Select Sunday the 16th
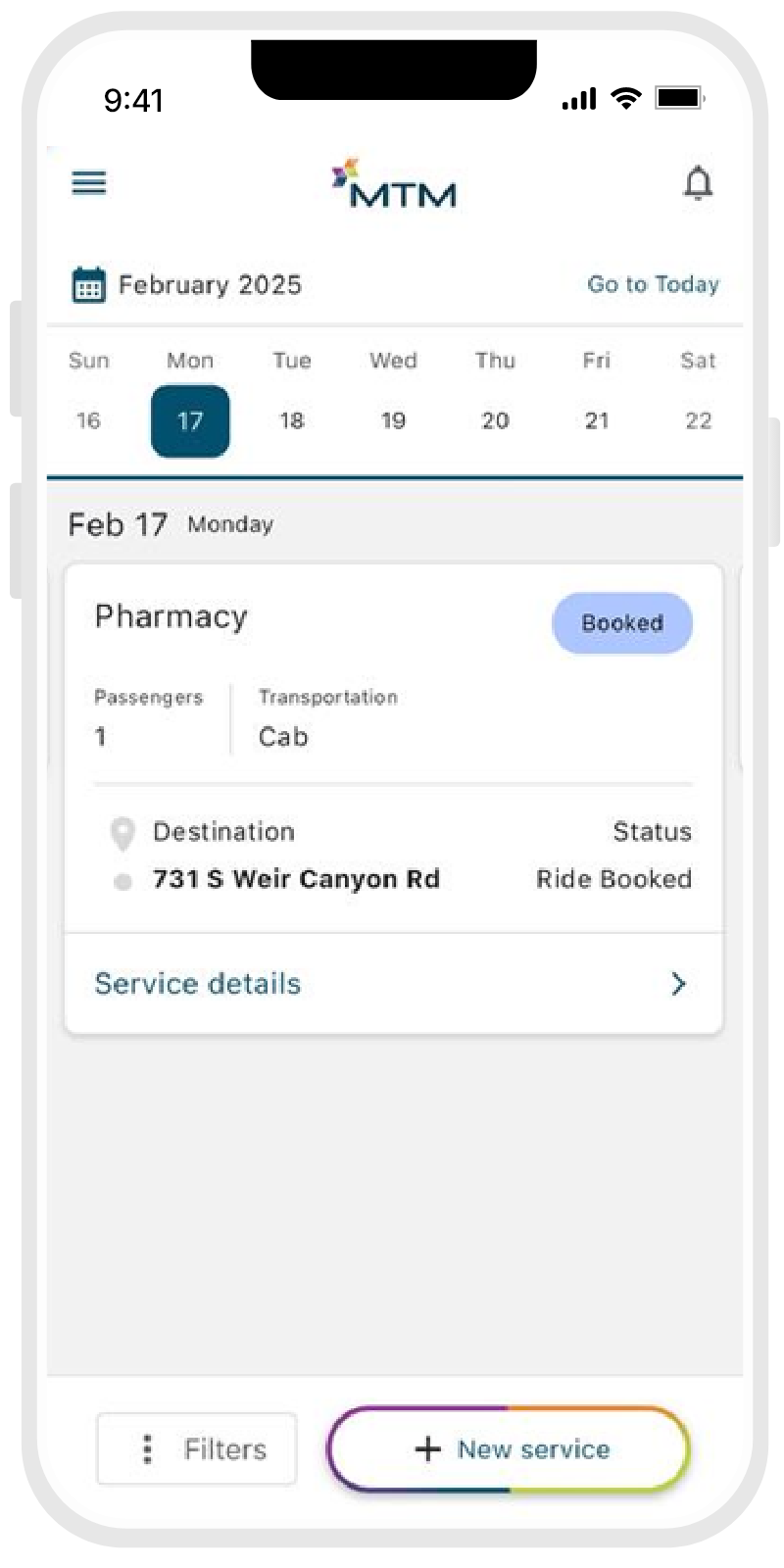Screen dimensions: 784x1568 click(x=88, y=420)
